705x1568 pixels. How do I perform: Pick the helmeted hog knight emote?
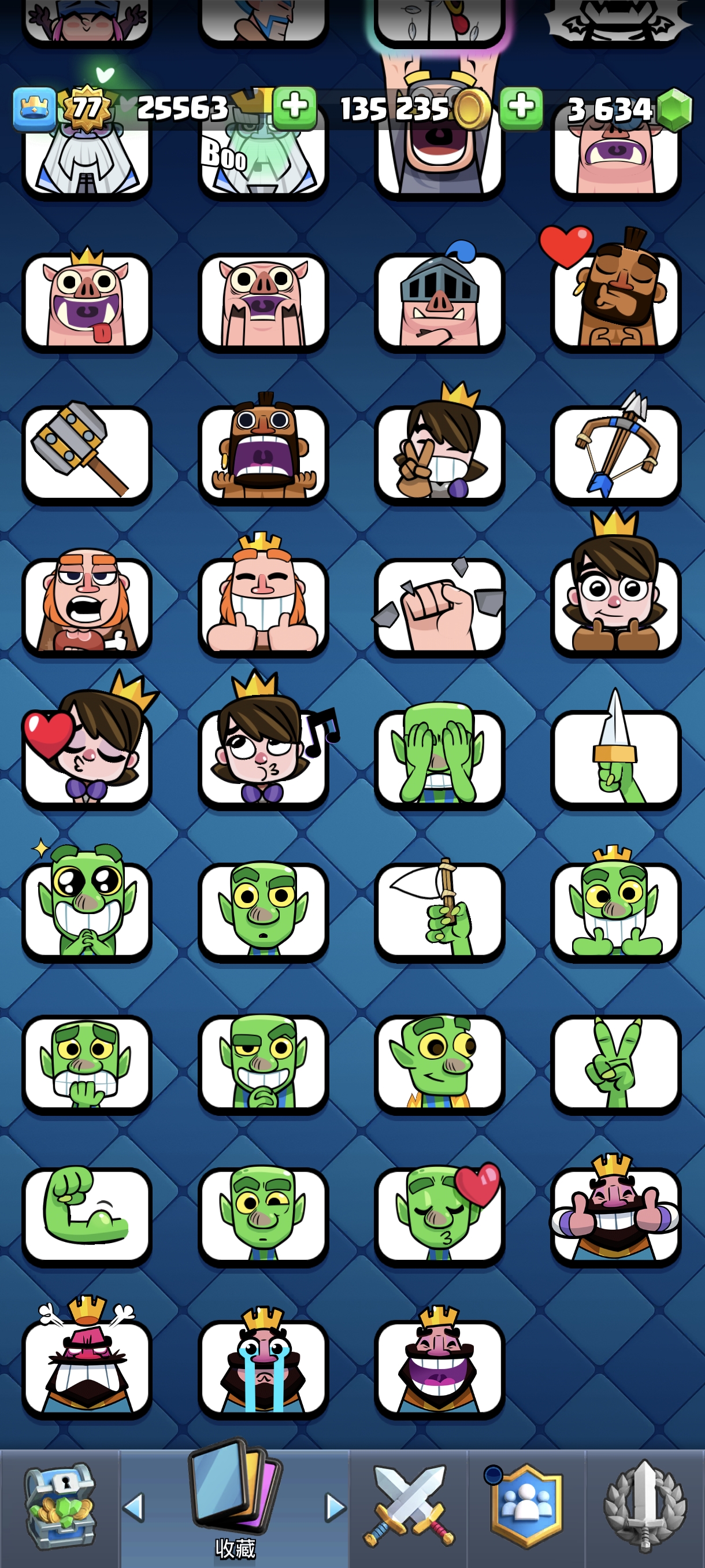439,302
